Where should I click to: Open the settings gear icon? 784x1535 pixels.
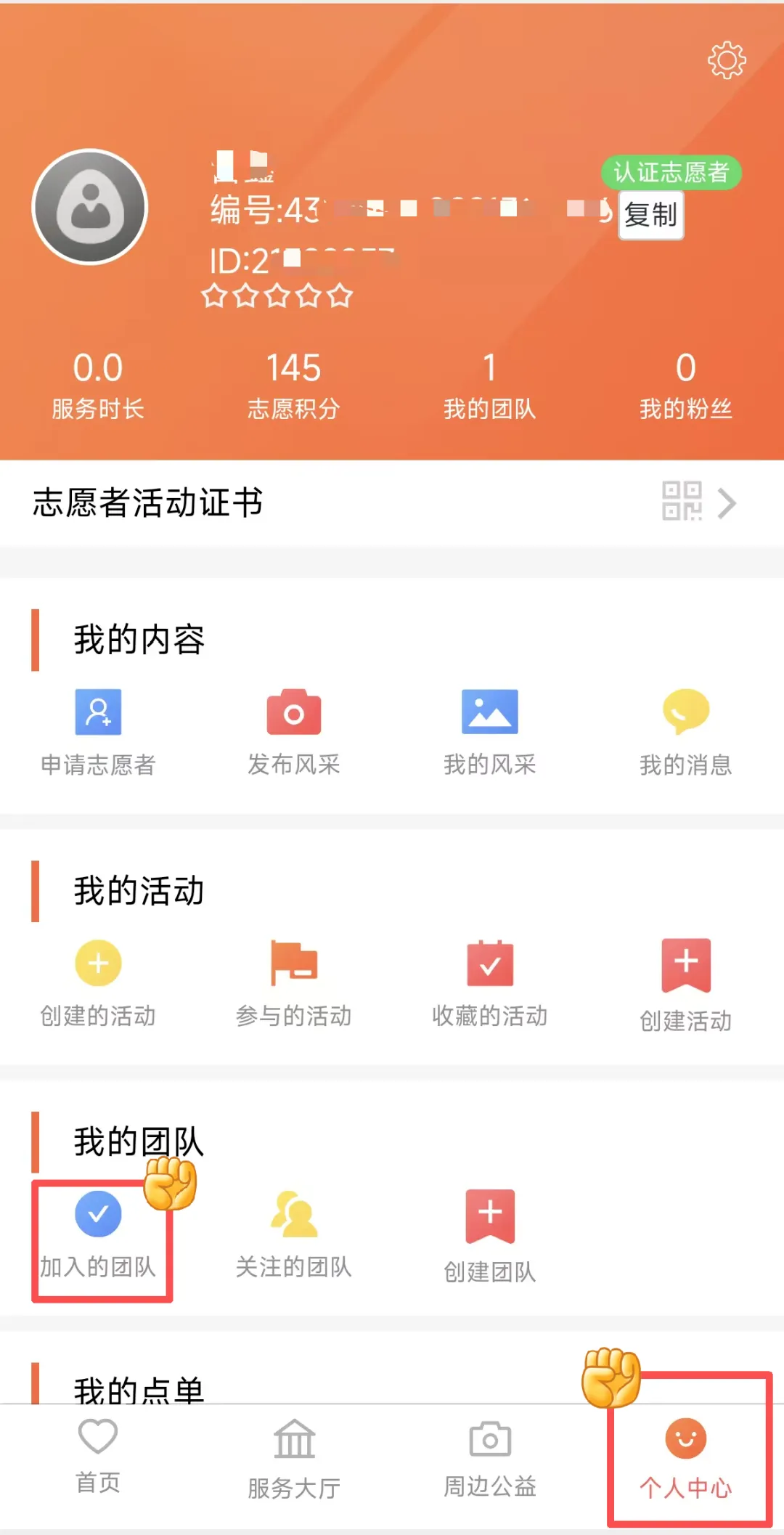pos(727,60)
